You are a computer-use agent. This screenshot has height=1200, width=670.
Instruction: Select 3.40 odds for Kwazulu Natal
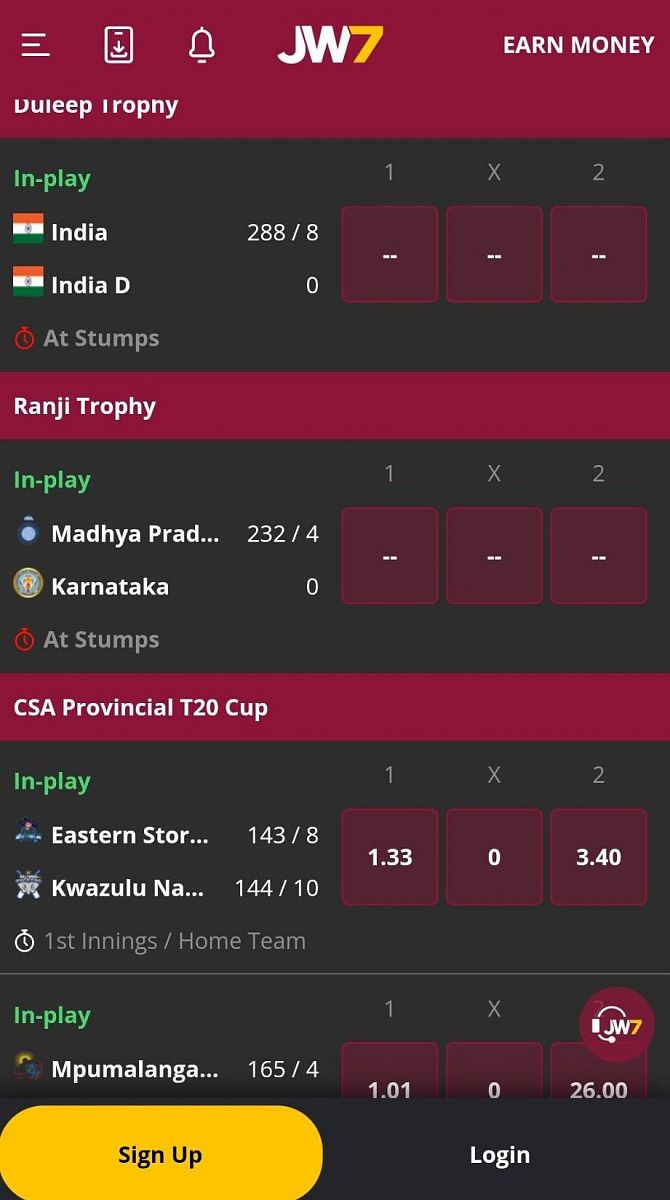click(598, 857)
